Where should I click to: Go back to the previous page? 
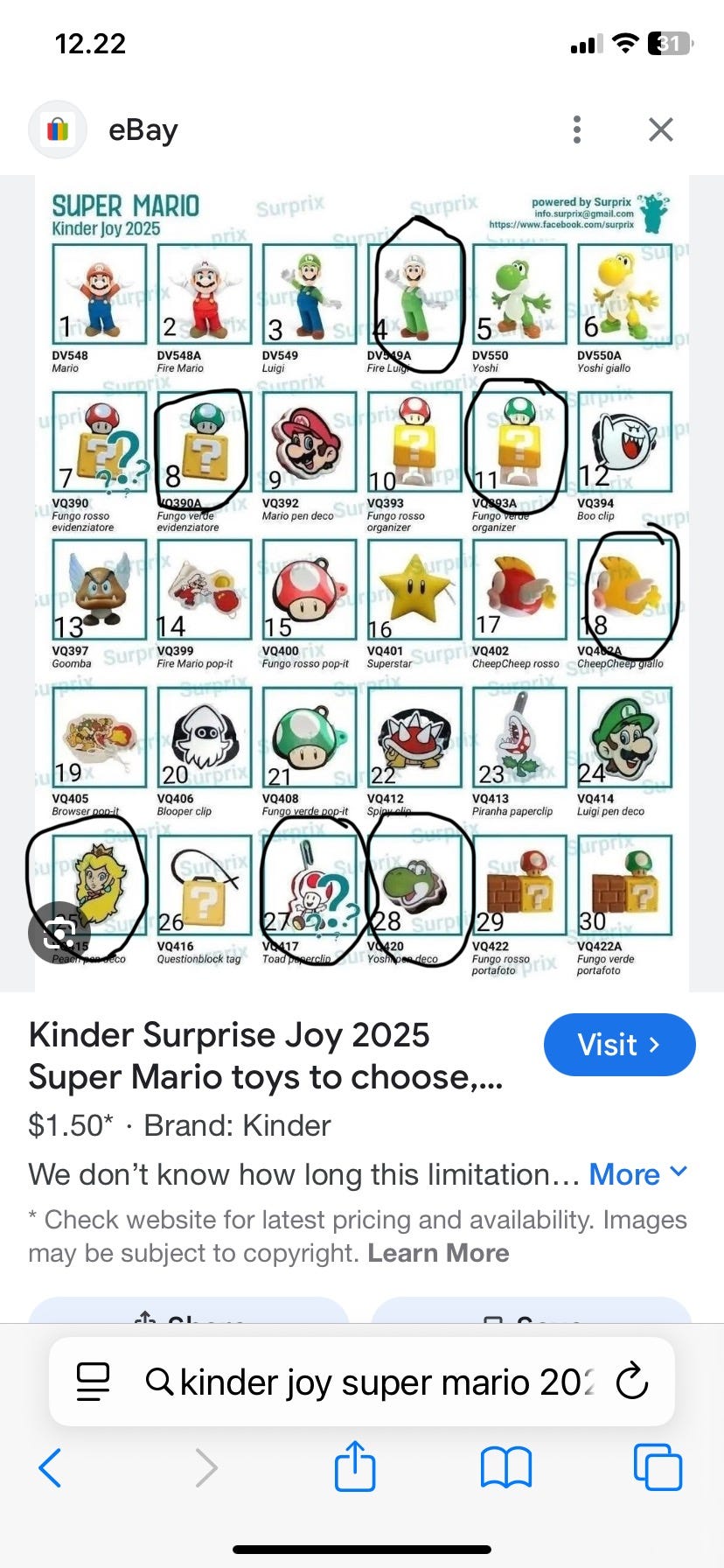[51, 1467]
